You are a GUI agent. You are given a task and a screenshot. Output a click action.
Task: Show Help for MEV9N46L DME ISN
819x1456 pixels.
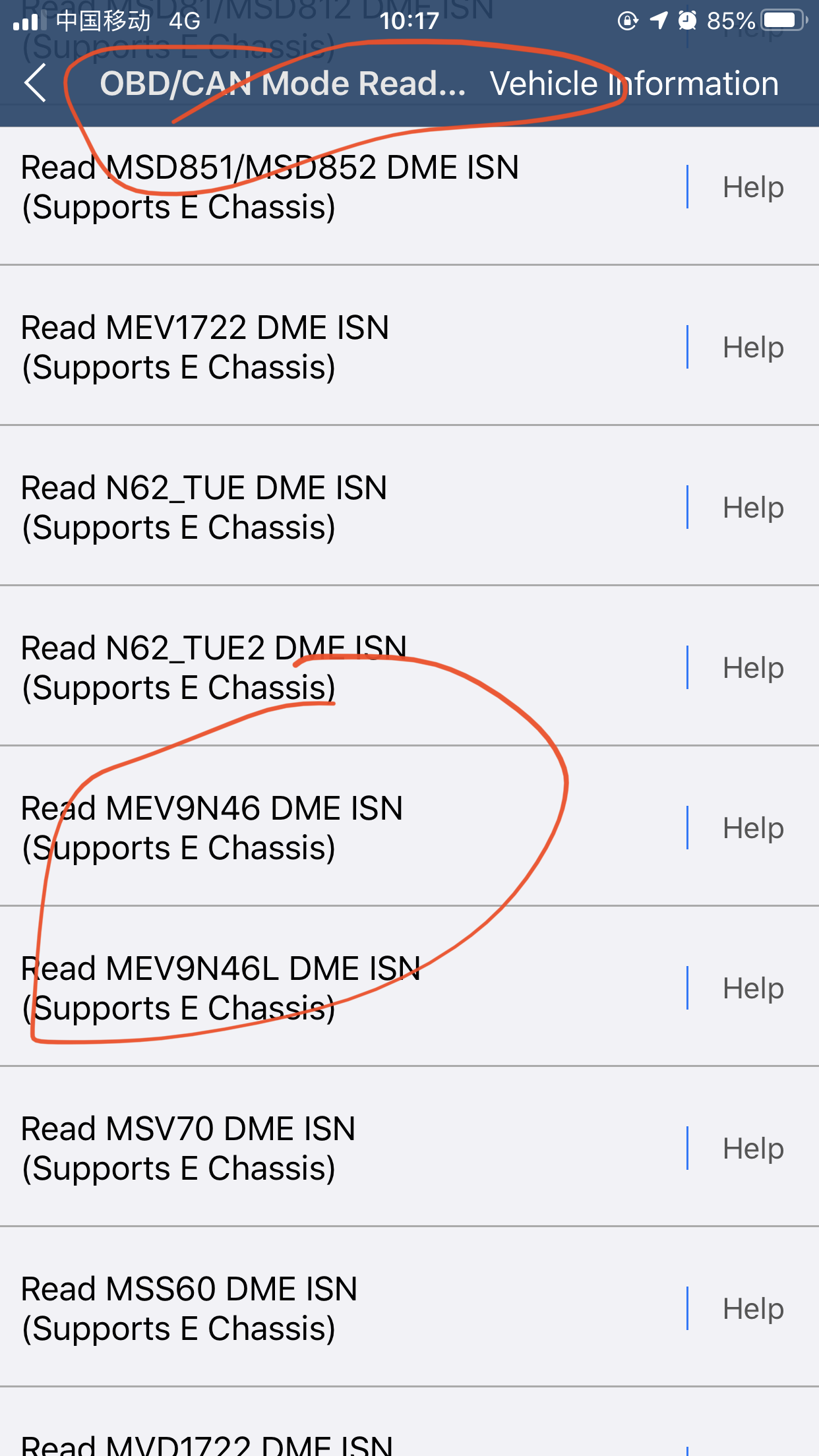[753, 988]
